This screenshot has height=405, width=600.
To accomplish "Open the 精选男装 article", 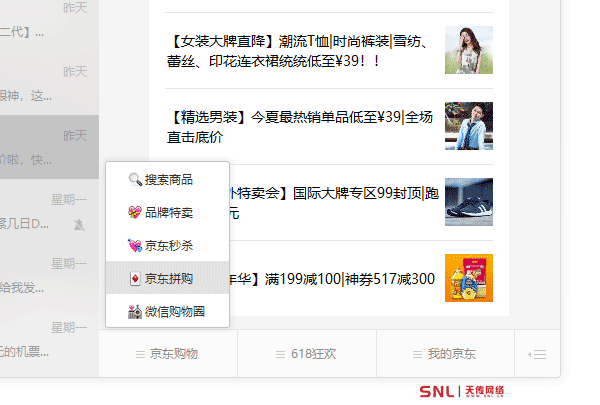I will pos(305,127).
